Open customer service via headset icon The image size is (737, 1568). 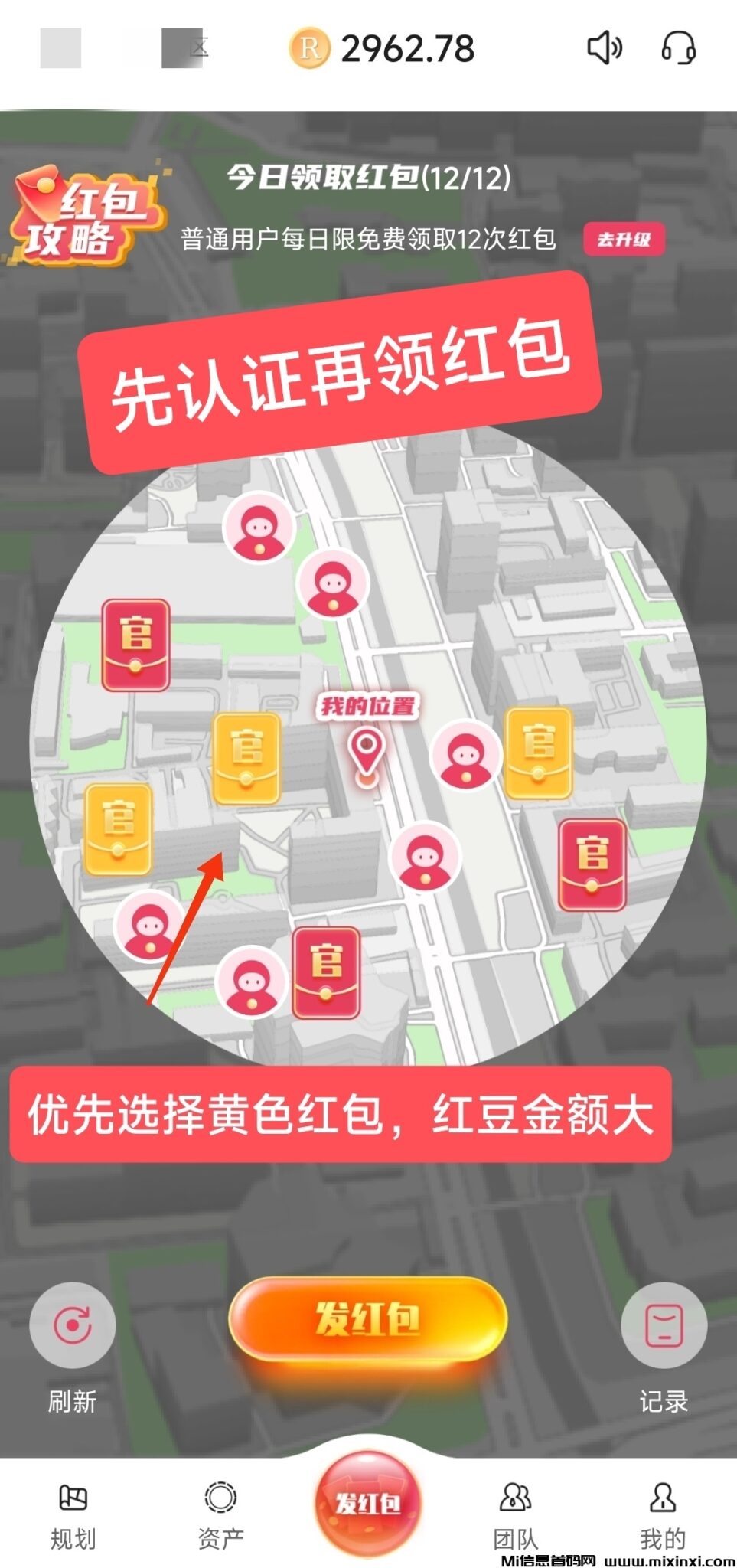click(678, 47)
